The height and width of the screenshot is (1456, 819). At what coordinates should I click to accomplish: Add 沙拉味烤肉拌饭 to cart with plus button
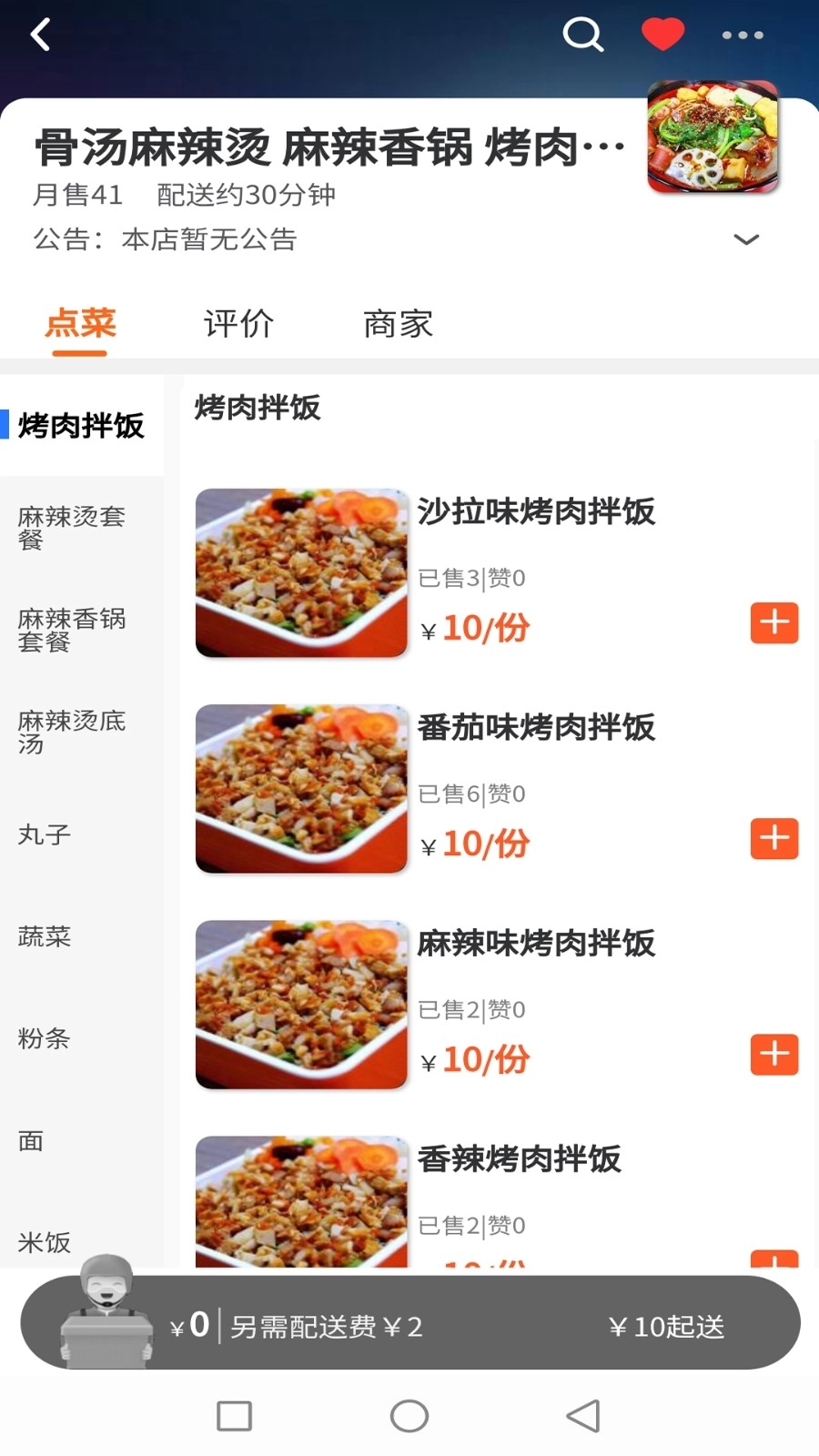[x=773, y=623]
